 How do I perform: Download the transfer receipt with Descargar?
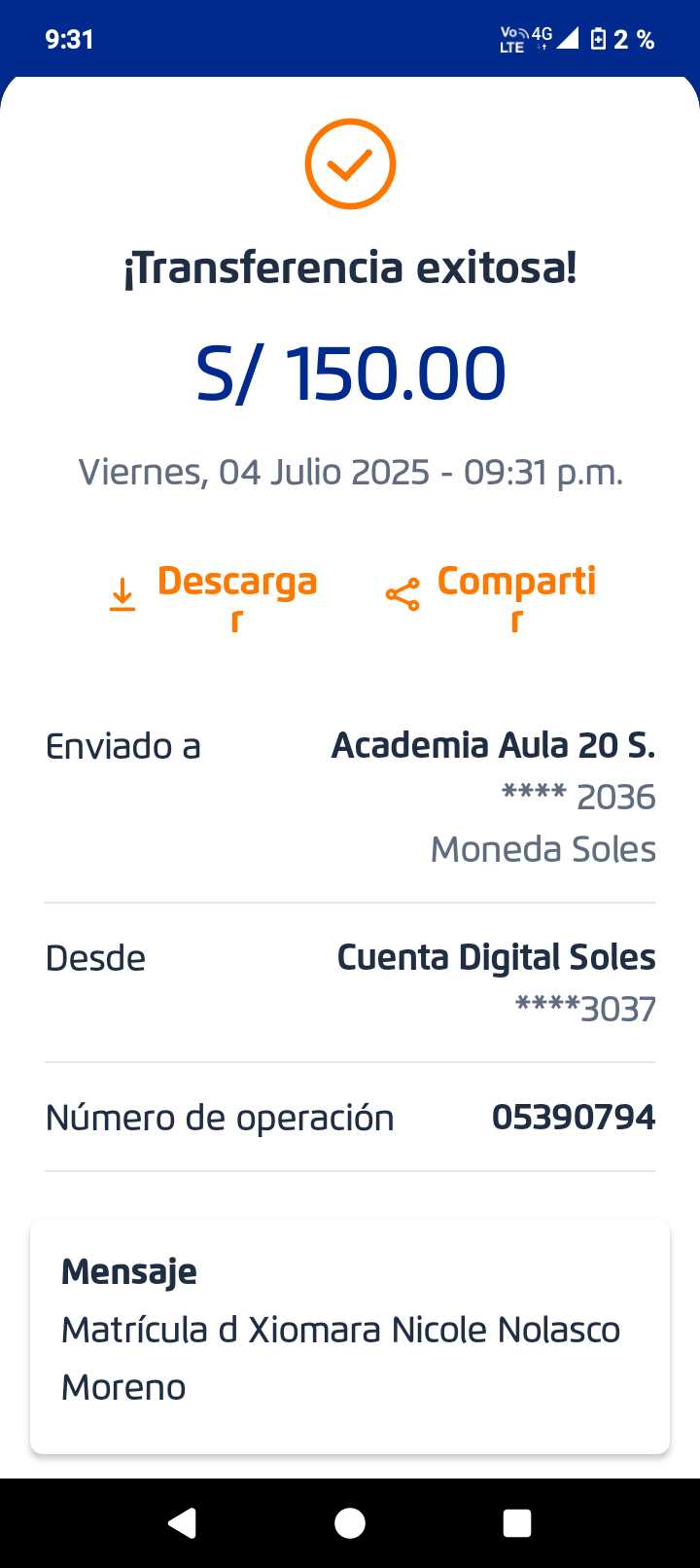(x=214, y=593)
